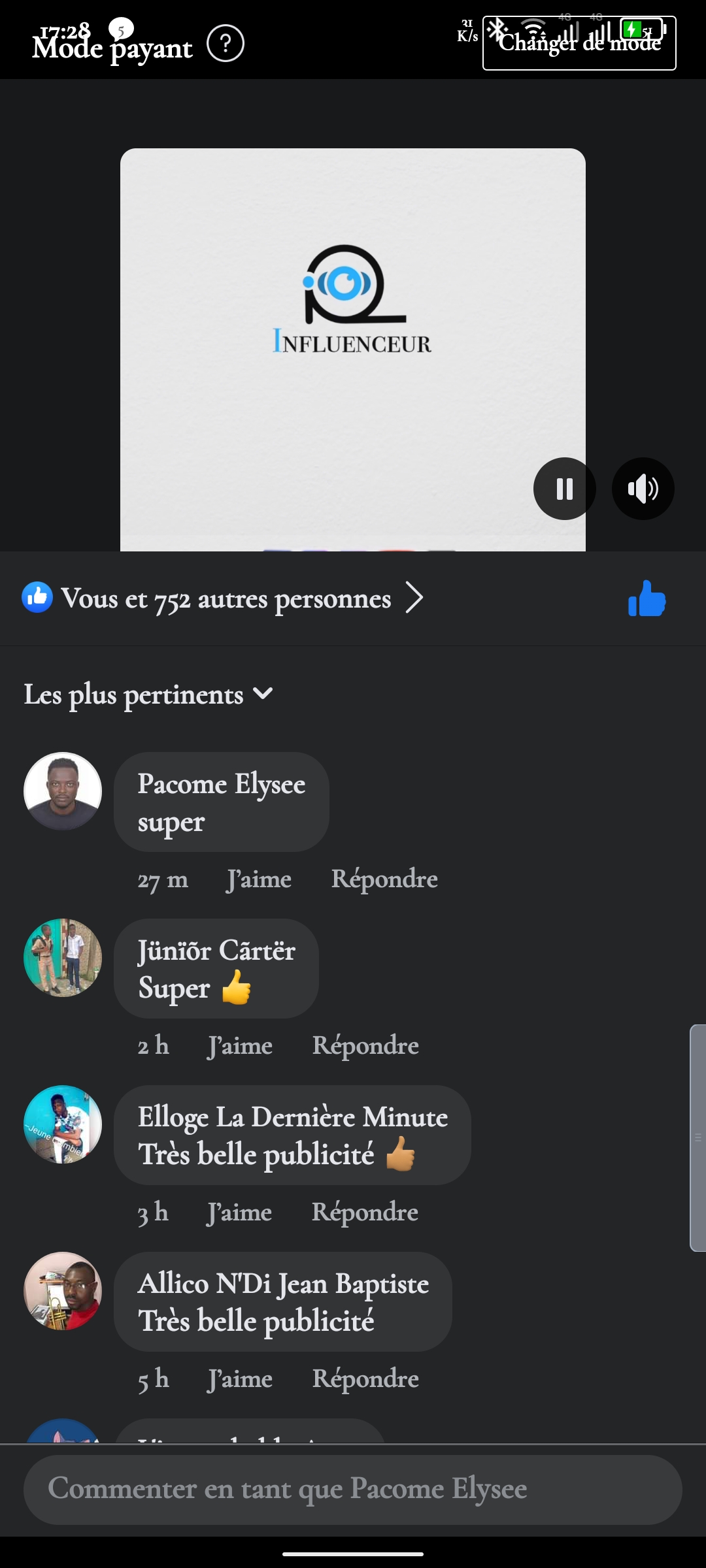Pause the Influenceur video
706x1568 pixels.
pos(564,489)
